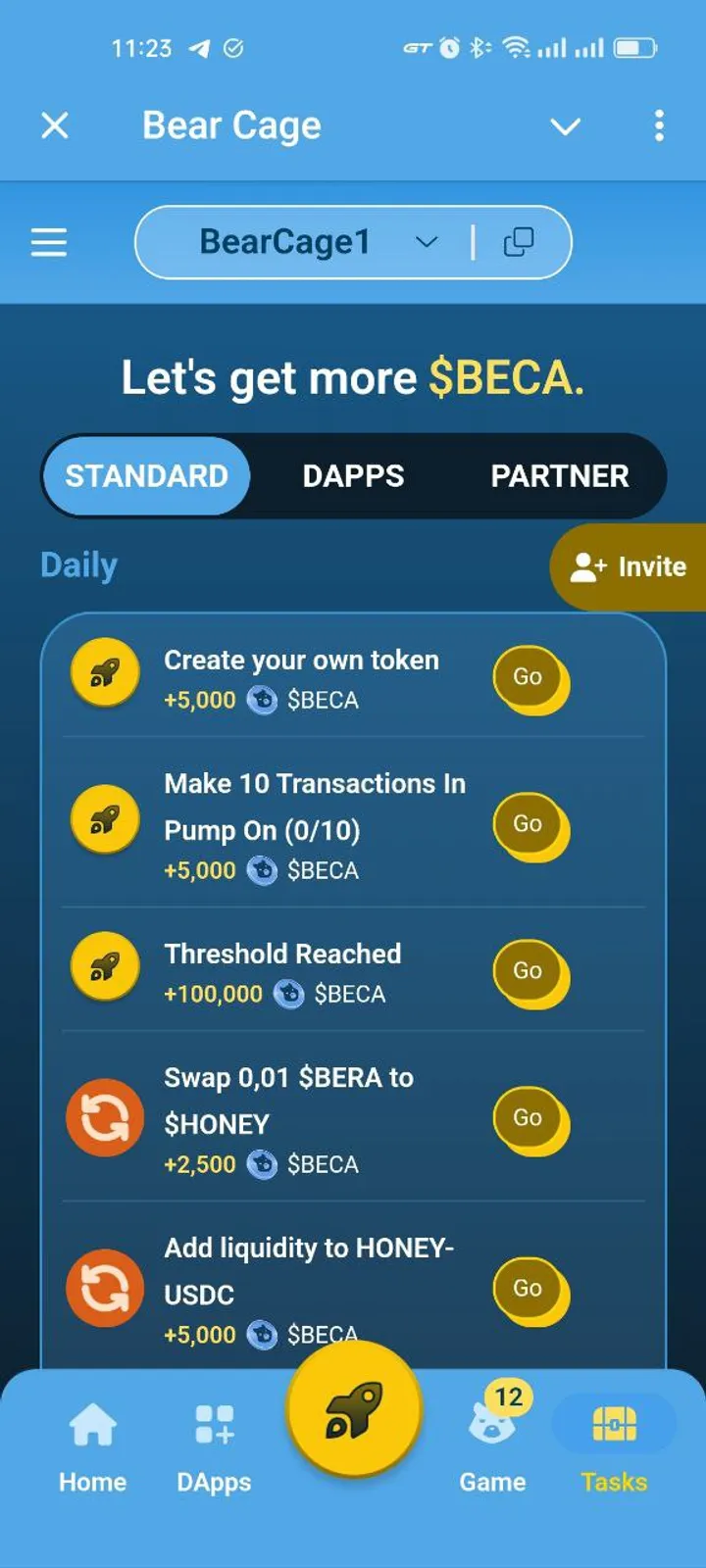The width and height of the screenshot is (706, 1568).
Task: Tap the Home house icon
Action: [92, 1423]
